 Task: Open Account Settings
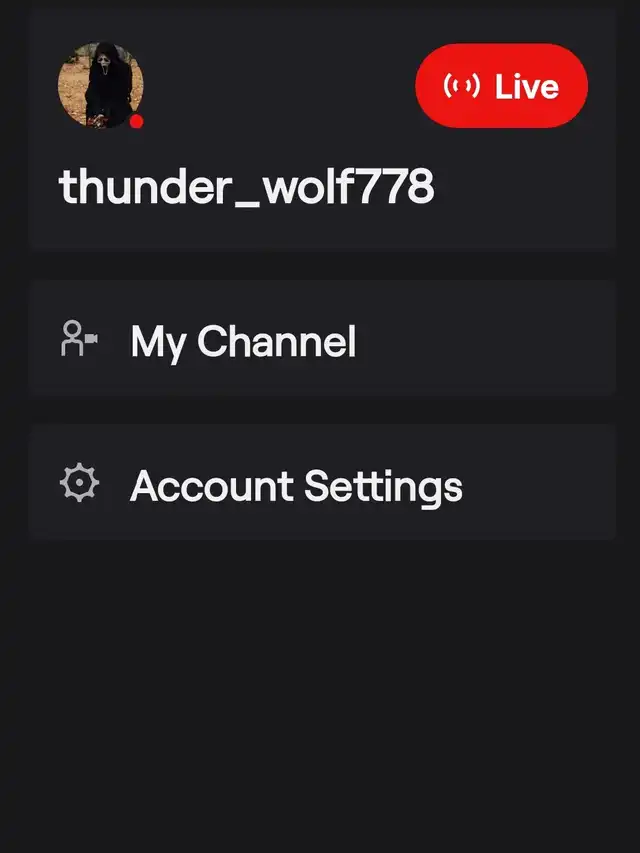296,486
